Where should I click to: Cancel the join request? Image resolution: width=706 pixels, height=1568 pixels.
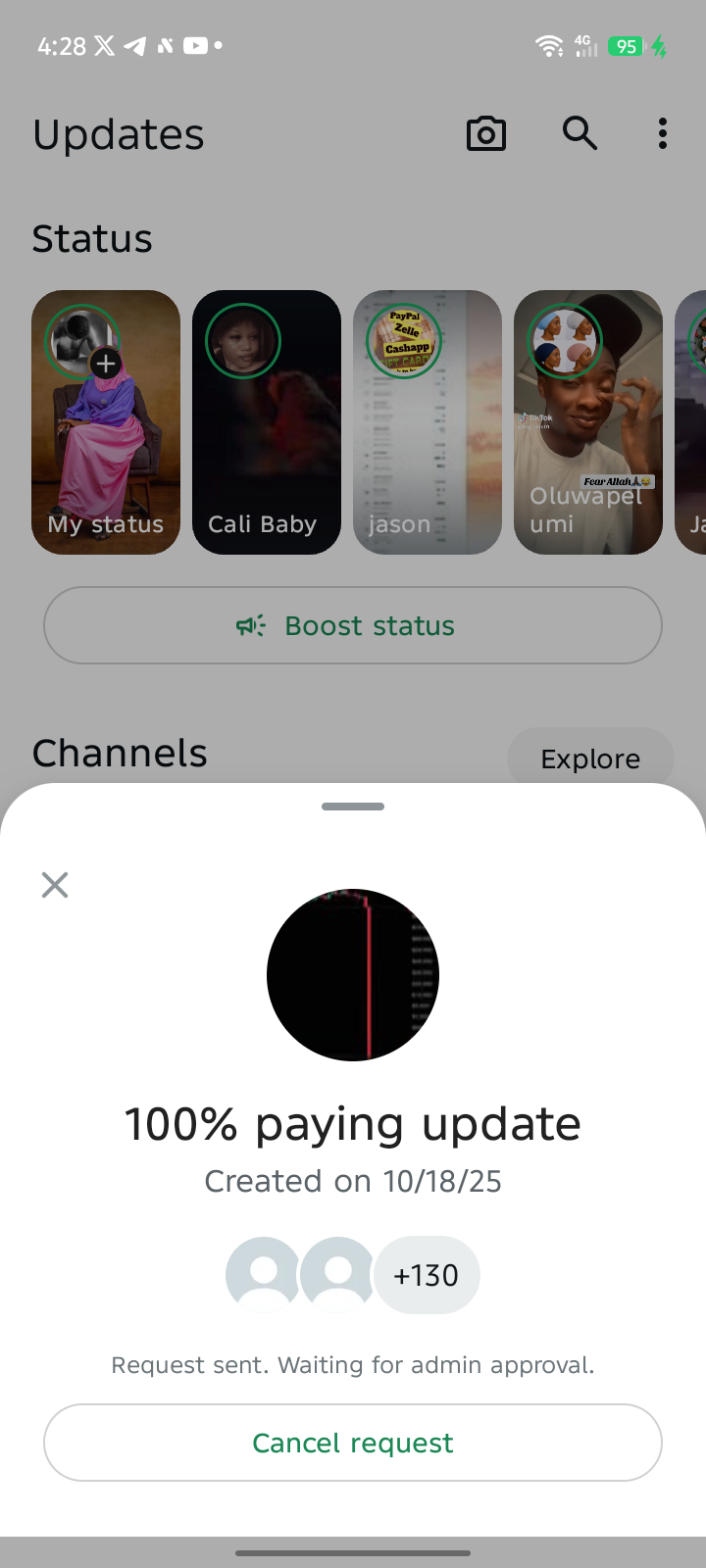tap(353, 1443)
